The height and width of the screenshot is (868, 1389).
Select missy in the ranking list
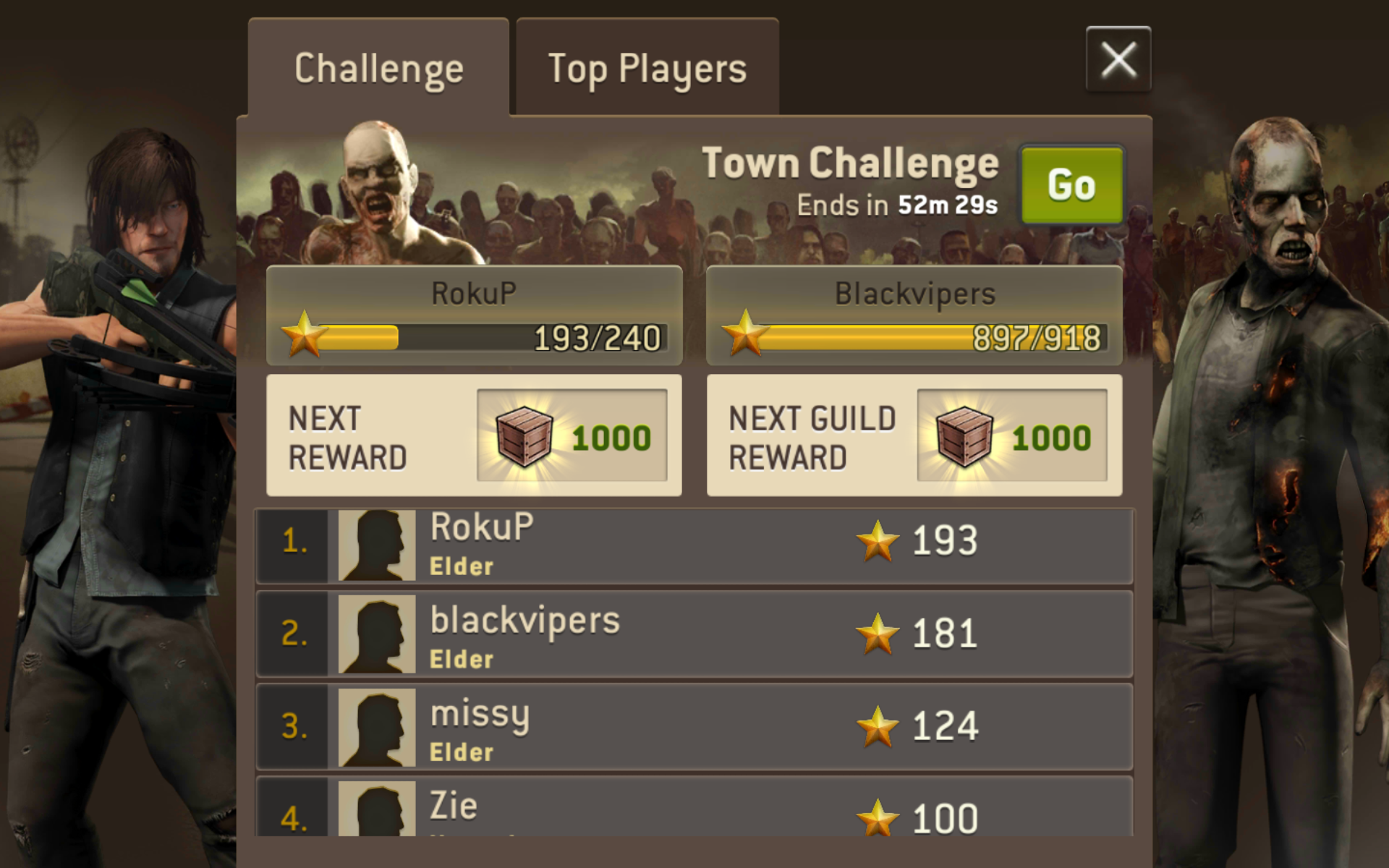(x=693, y=726)
